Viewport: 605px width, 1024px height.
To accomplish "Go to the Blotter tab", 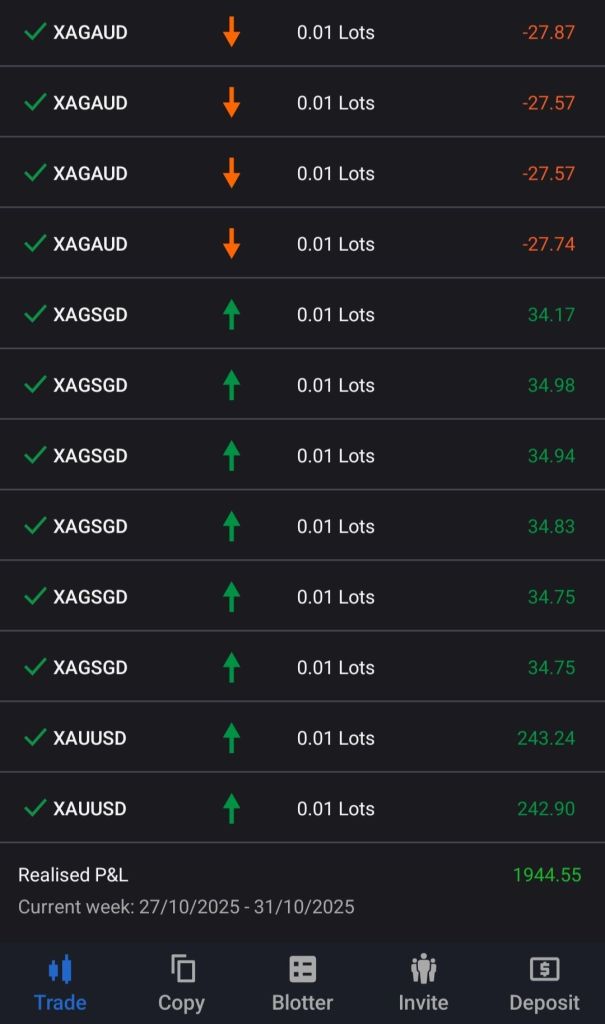I will pos(302,983).
